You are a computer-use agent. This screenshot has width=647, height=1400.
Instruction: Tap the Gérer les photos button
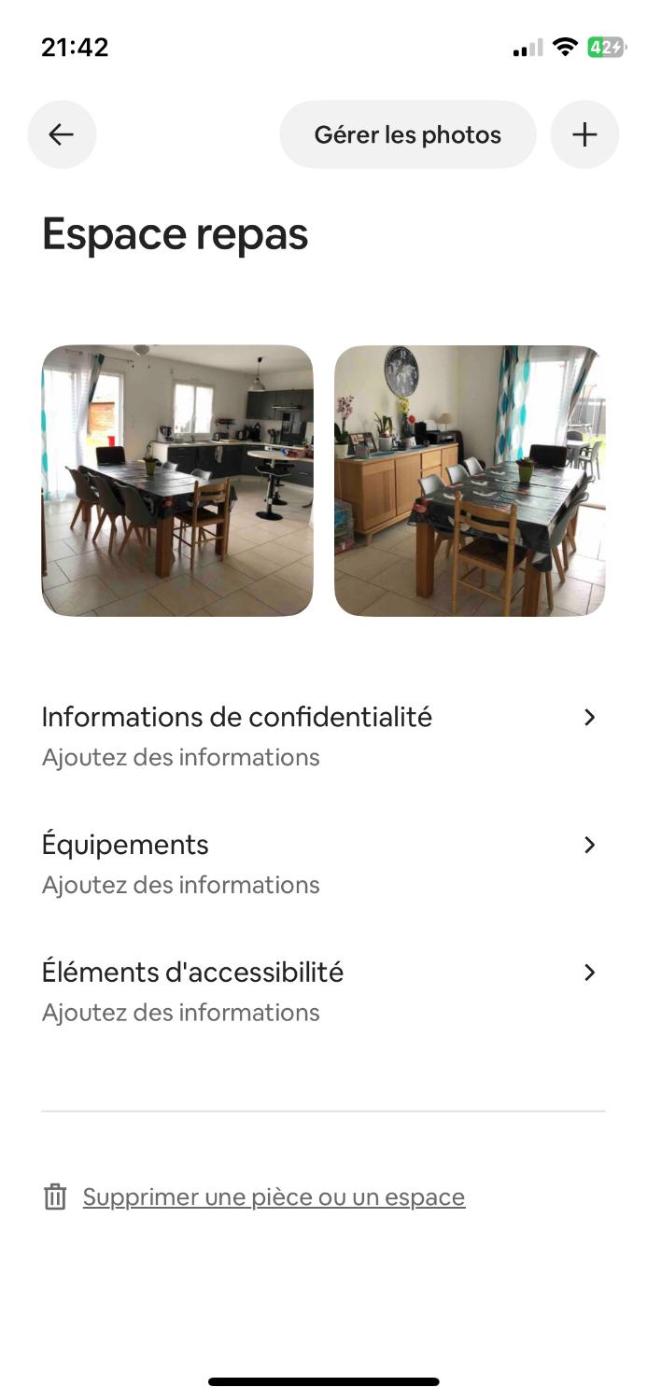point(408,134)
